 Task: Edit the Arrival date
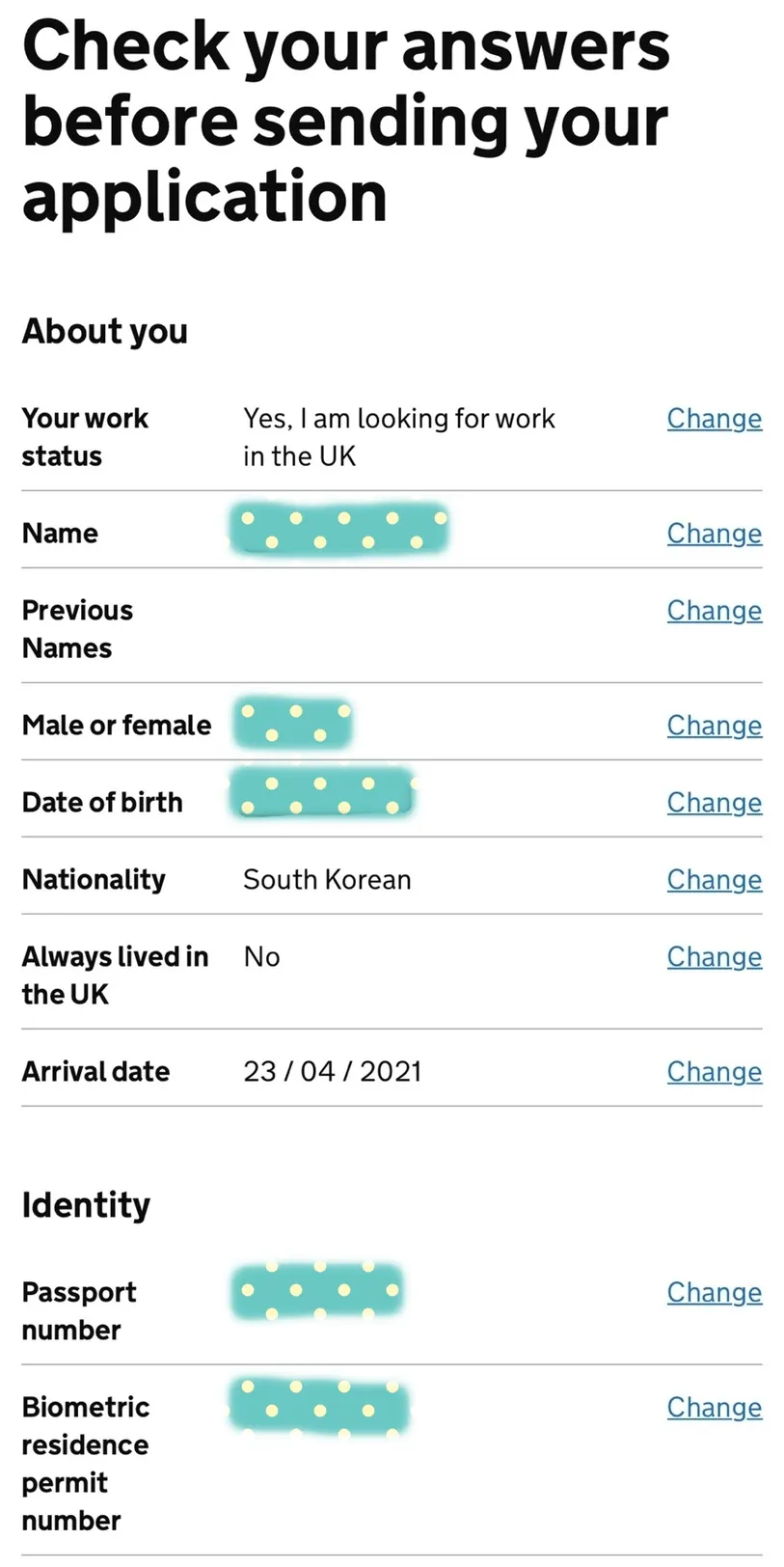[714, 1072]
